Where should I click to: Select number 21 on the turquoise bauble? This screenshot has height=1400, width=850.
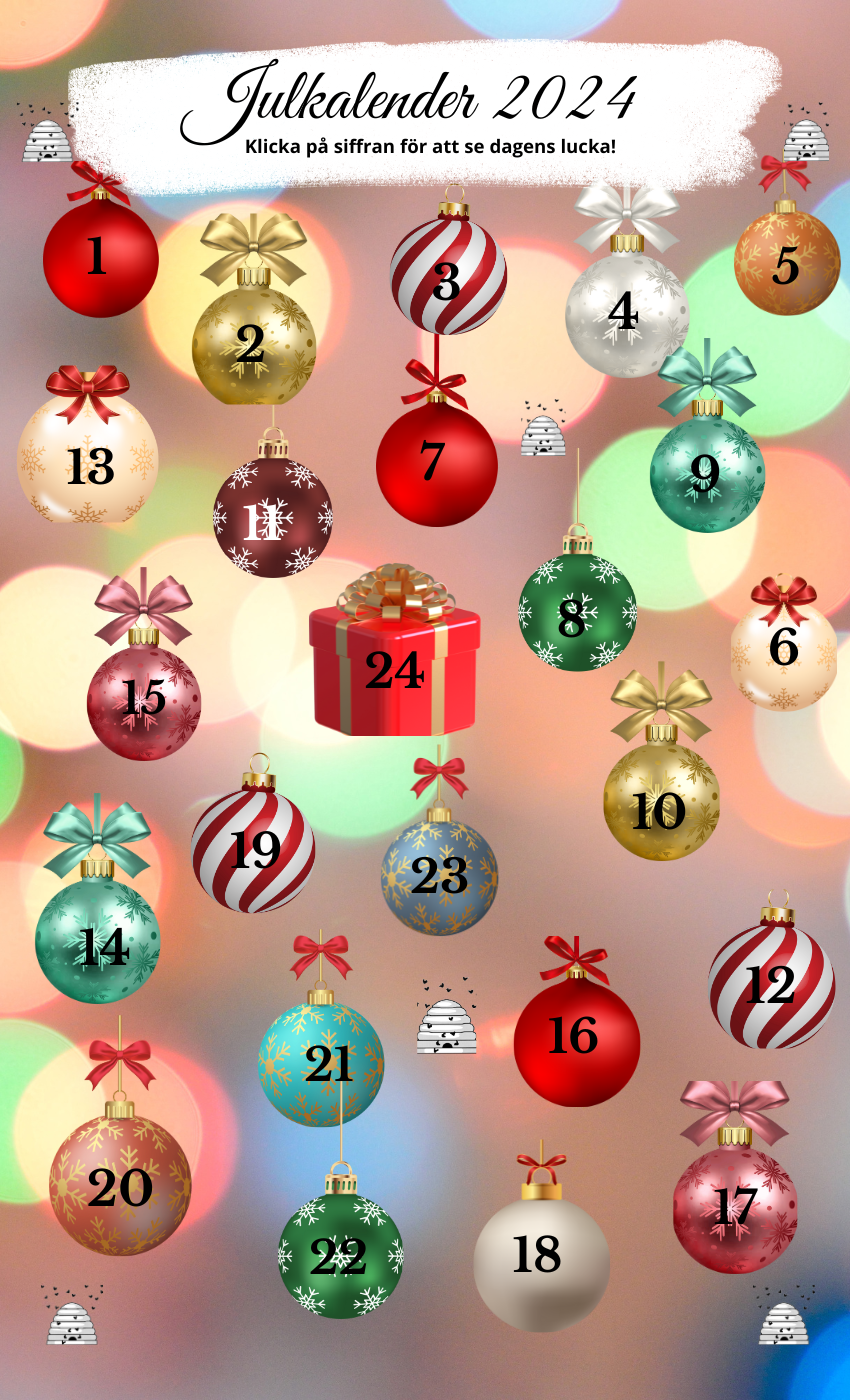(x=329, y=1064)
